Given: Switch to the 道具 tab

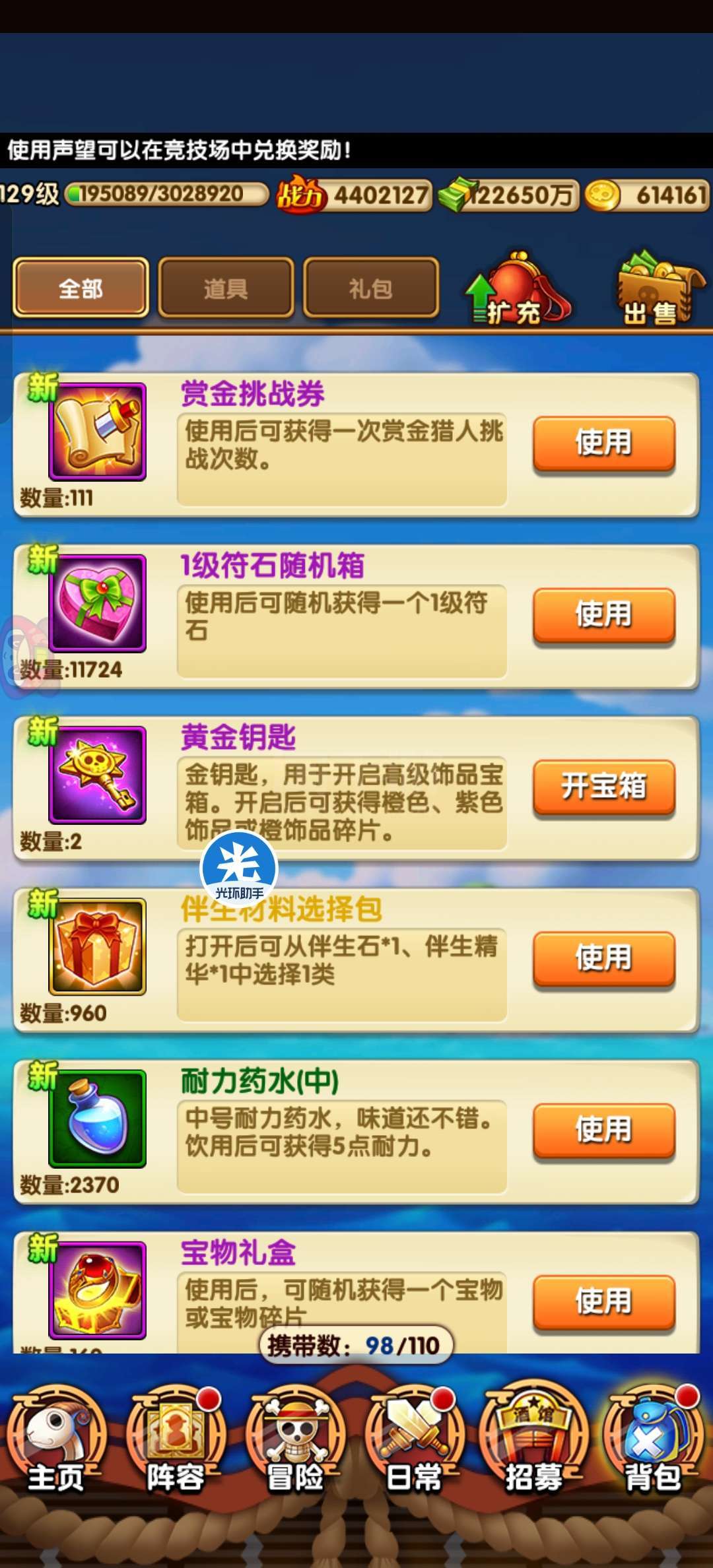Looking at the screenshot, I should point(226,288).
